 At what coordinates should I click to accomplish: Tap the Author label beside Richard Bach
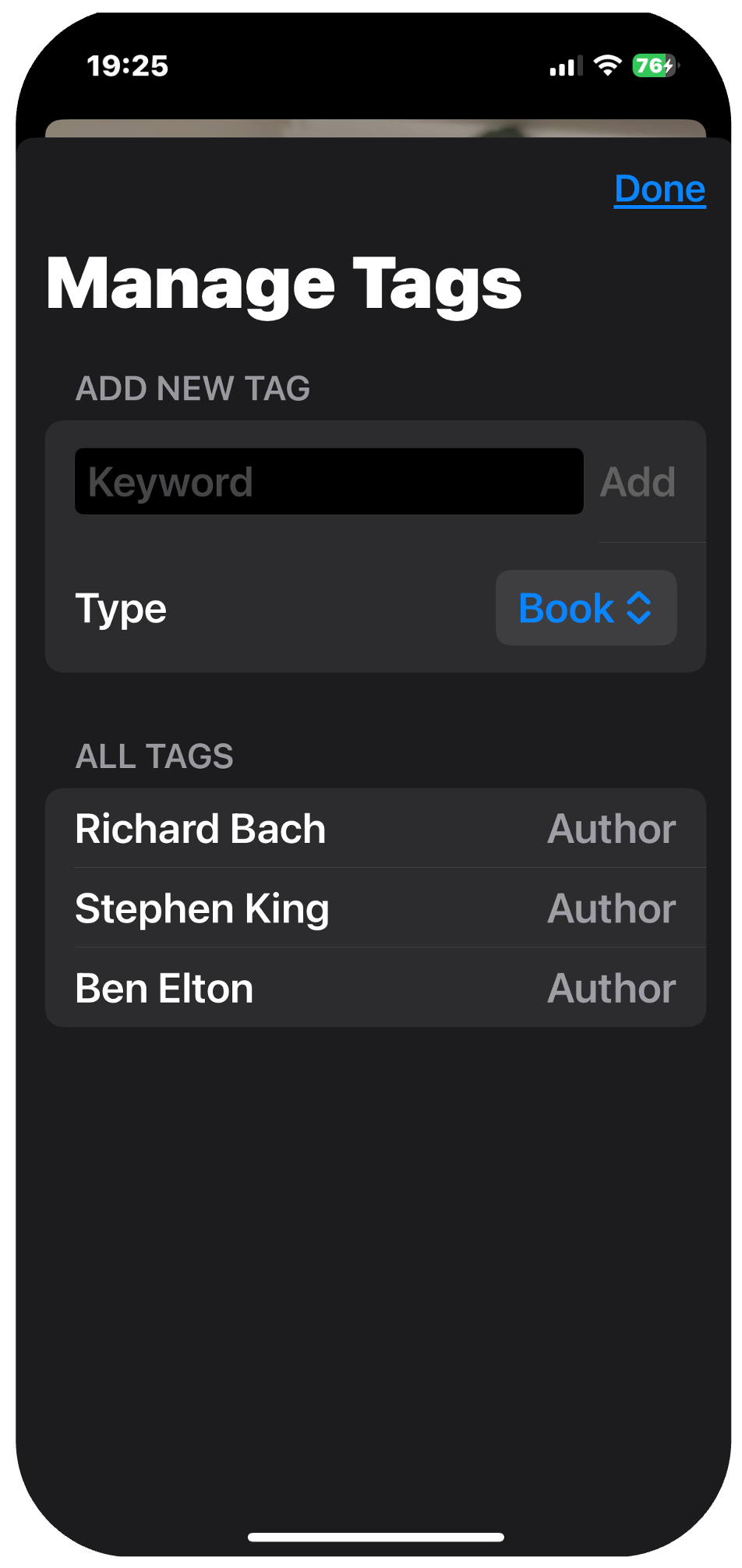(x=611, y=829)
